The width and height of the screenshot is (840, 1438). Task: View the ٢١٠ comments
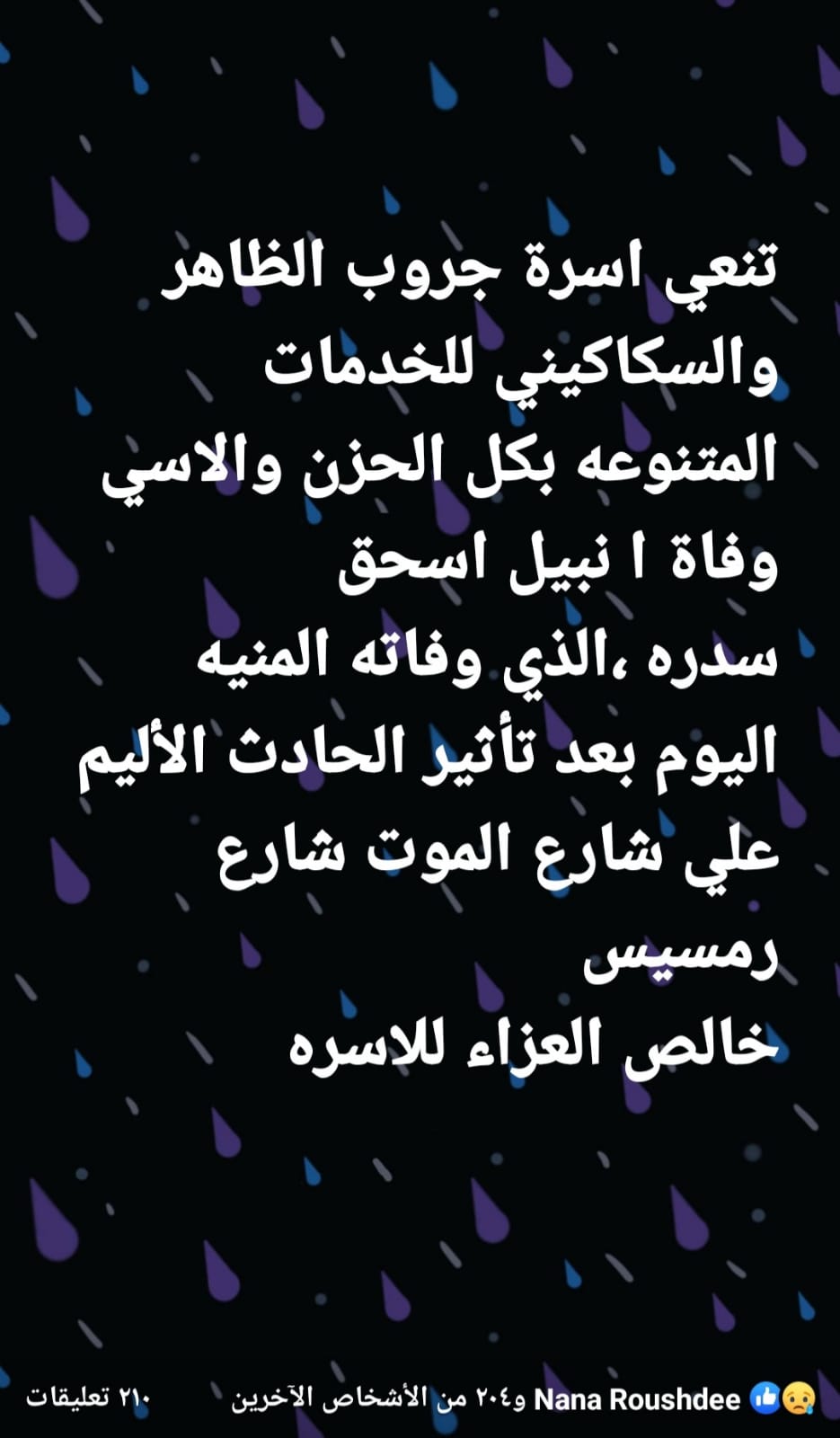point(89,1399)
